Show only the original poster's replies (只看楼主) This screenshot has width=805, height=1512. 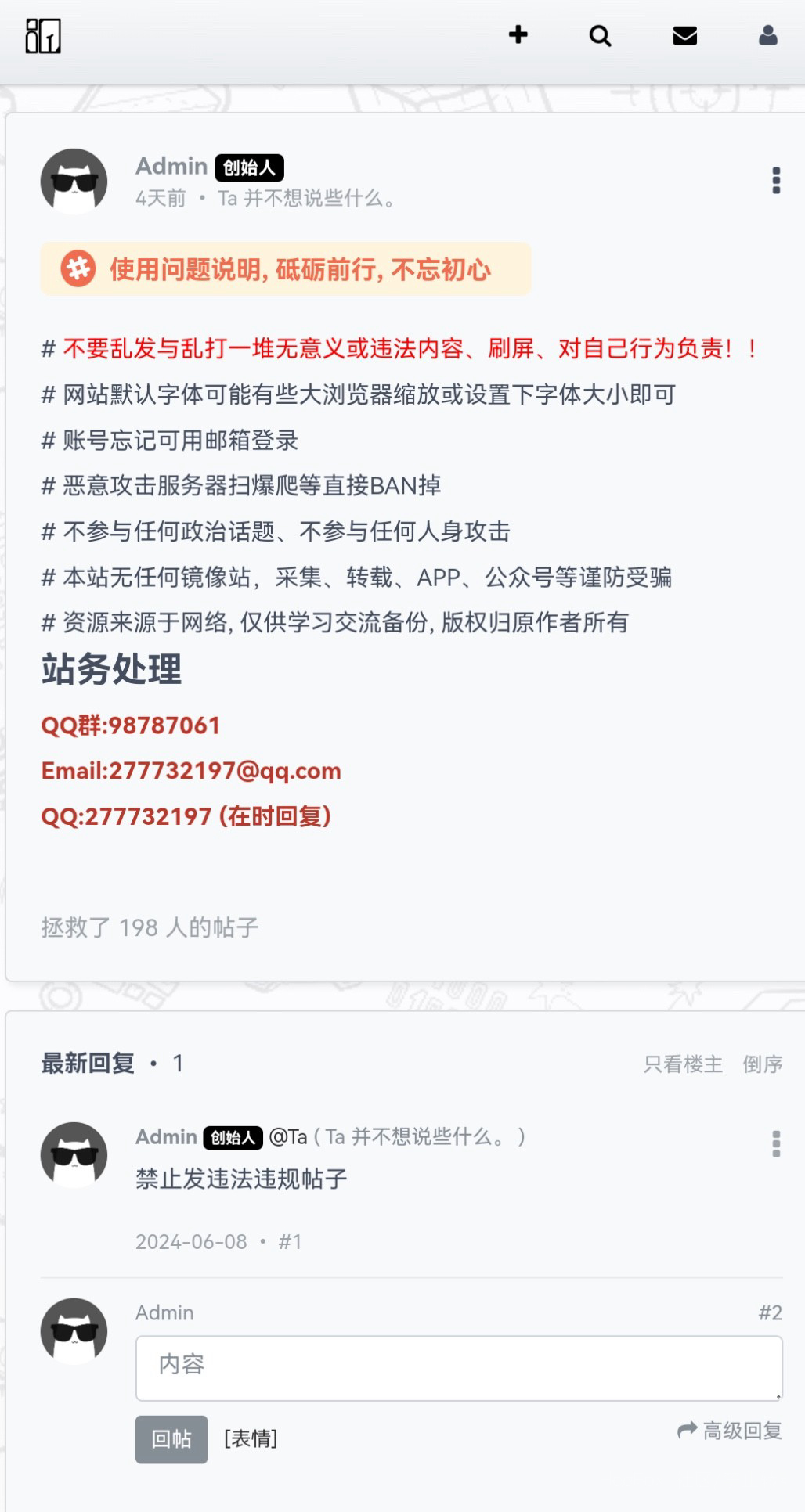(x=683, y=1064)
